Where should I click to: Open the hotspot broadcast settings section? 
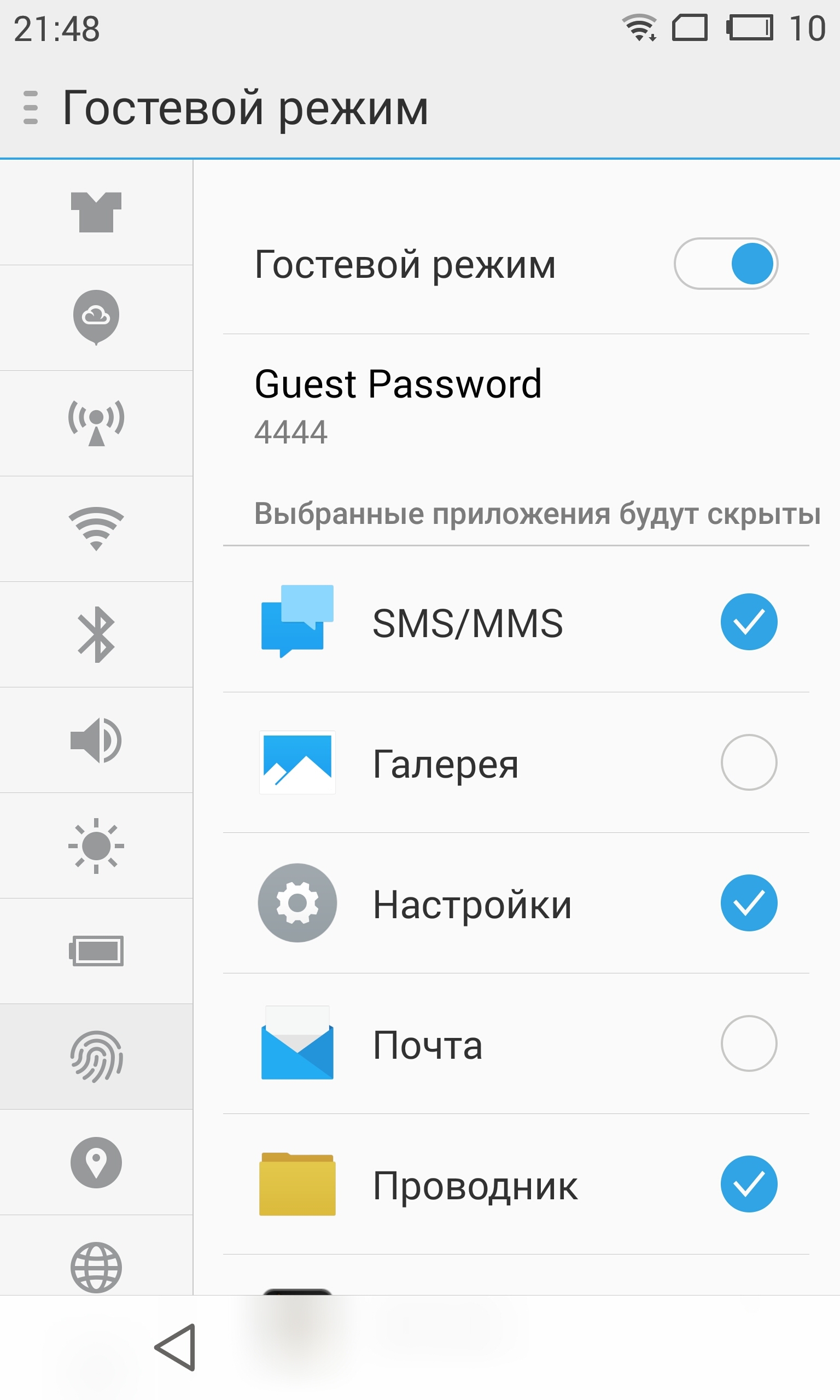[96, 423]
